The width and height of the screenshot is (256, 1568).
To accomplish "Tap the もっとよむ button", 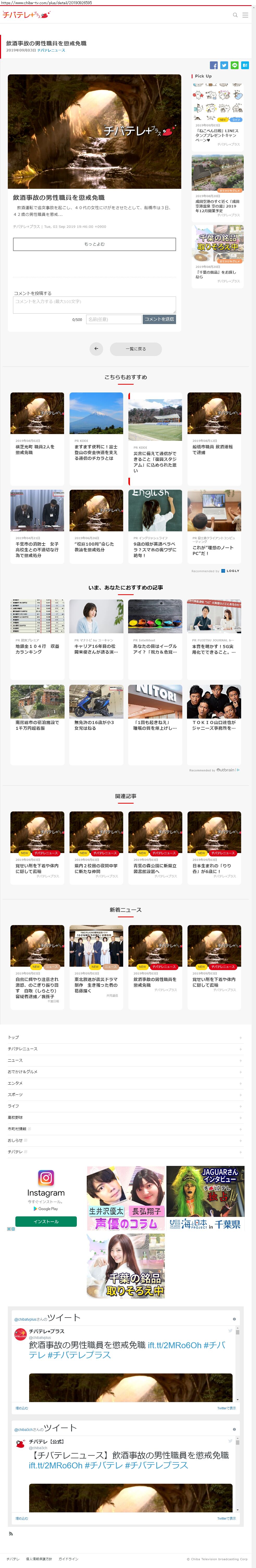I will 95,244.
